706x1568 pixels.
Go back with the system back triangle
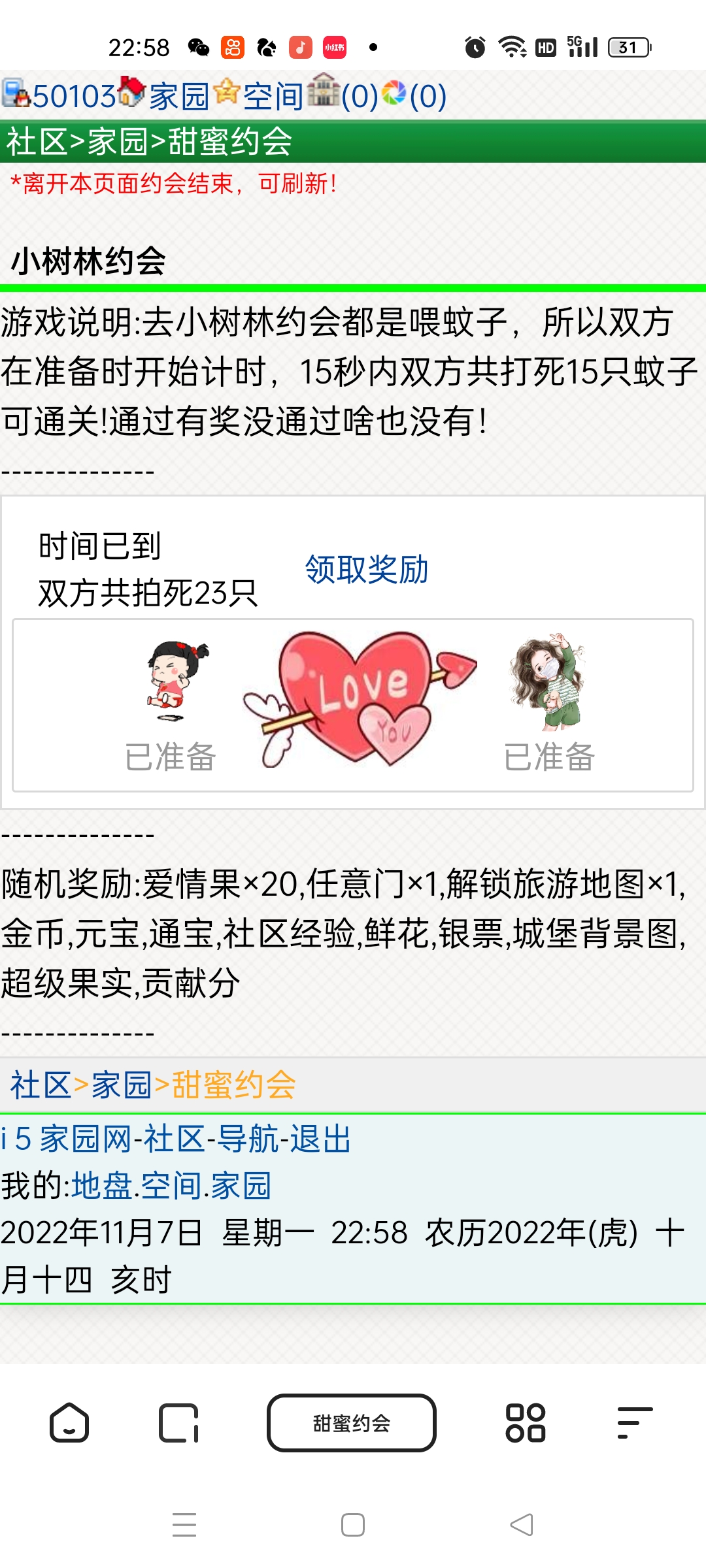[x=522, y=1525]
